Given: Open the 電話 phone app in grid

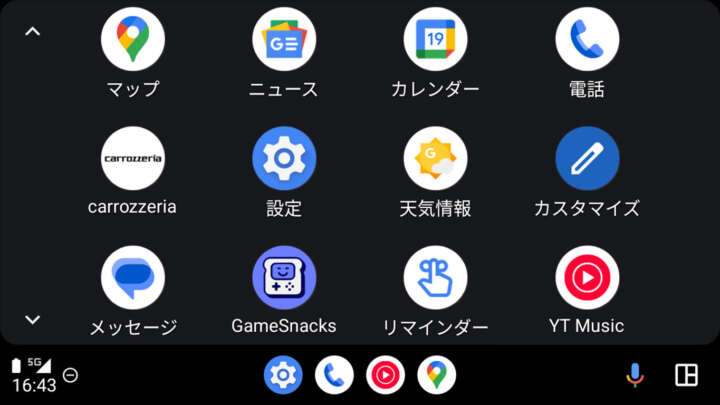Looking at the screenshot, I should coord(587,41).
